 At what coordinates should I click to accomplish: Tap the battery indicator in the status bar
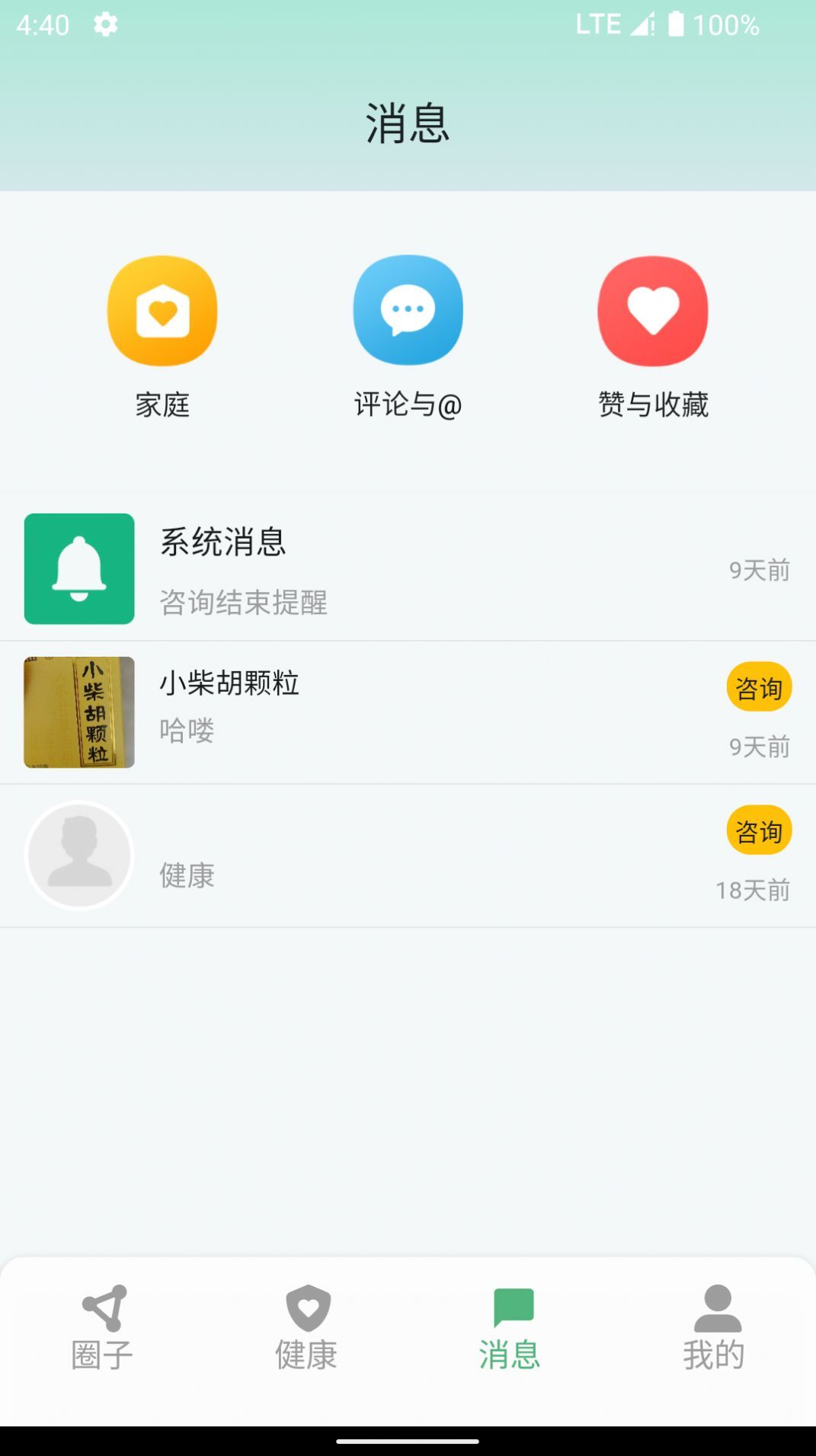click(x=677, y=24)
